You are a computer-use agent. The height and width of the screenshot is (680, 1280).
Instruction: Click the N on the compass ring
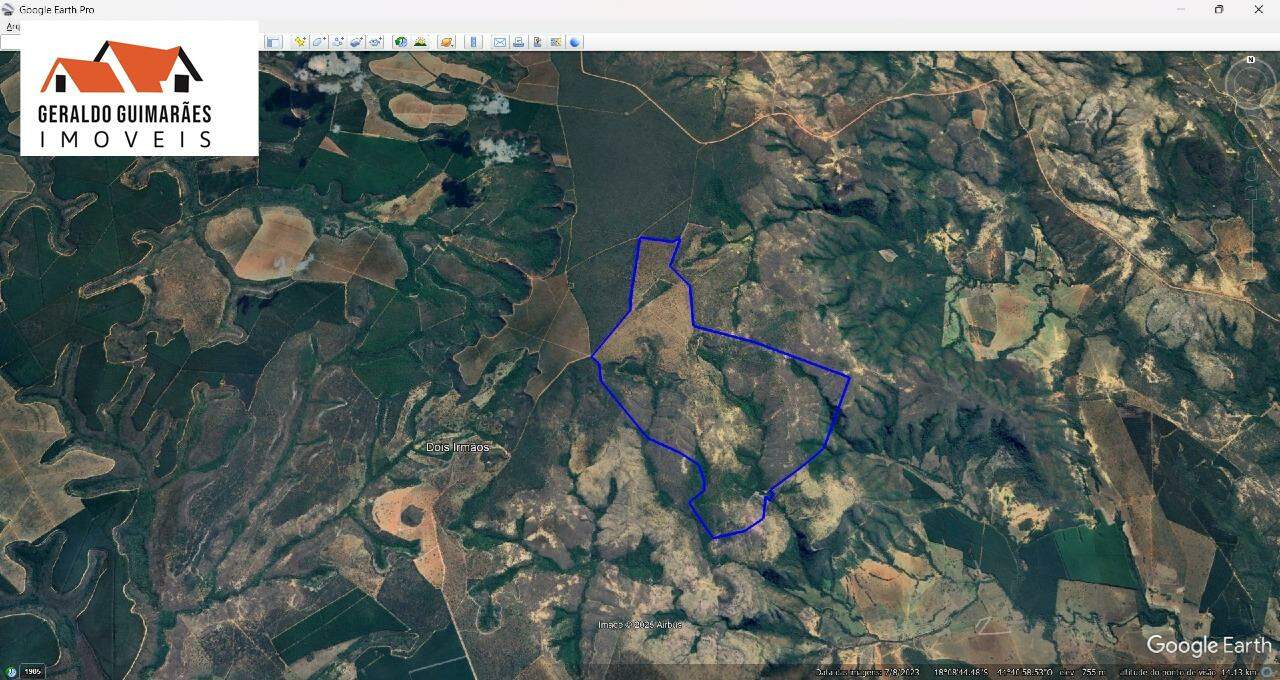click(x=1250, y=60)
